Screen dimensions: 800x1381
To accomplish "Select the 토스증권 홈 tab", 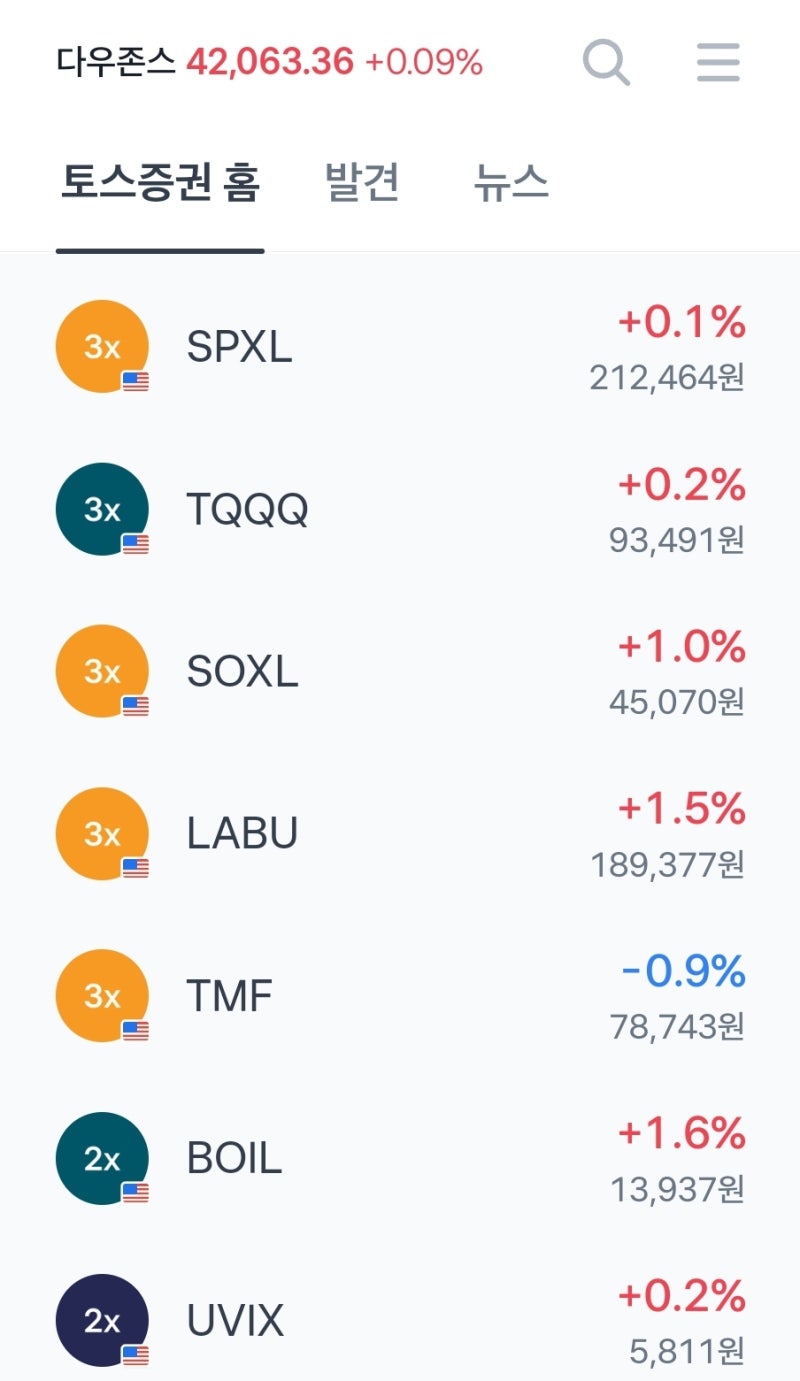I will 160,181.
